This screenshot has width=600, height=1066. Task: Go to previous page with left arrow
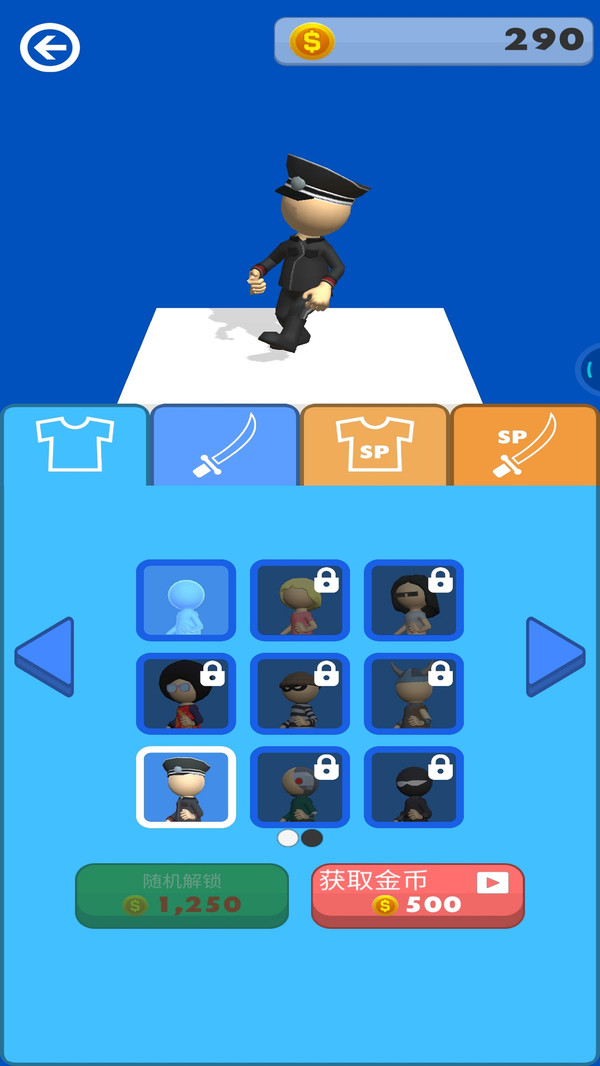click(45, 656)
